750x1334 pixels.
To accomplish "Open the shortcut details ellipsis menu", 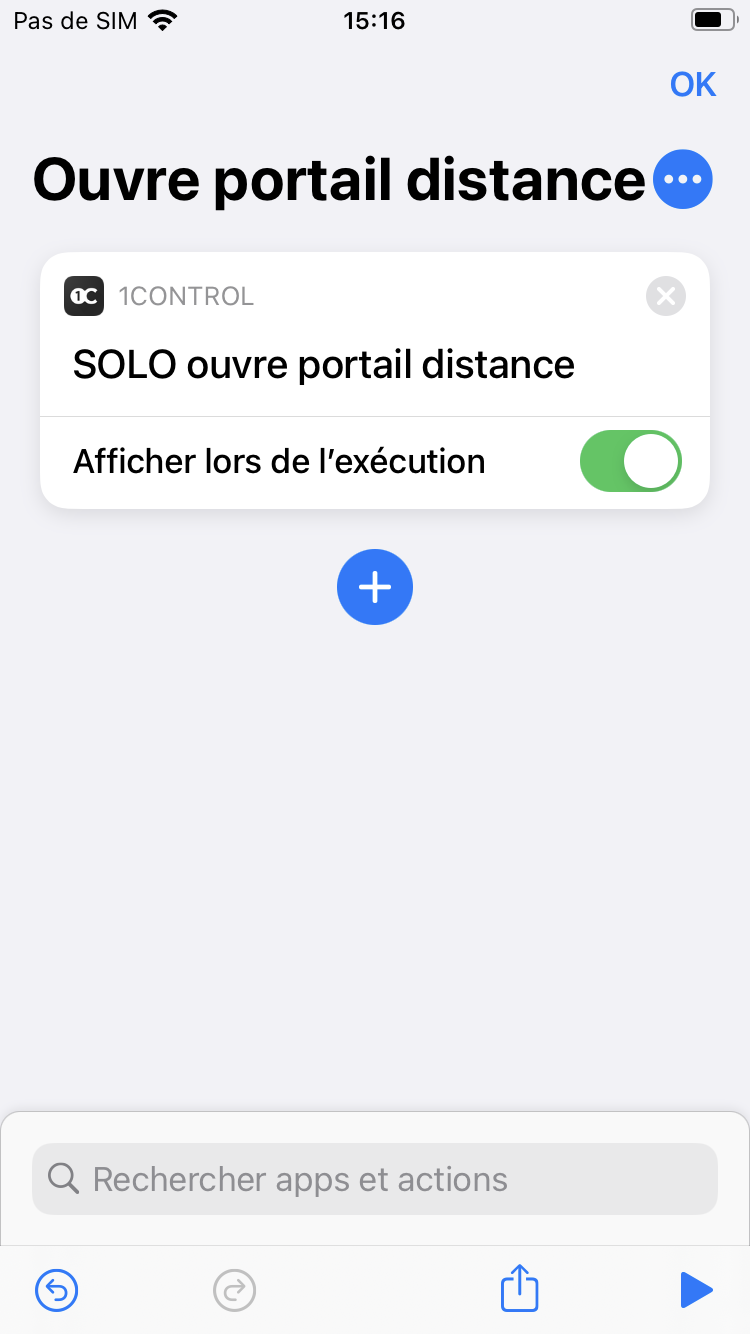I will [x=683, y=180].
